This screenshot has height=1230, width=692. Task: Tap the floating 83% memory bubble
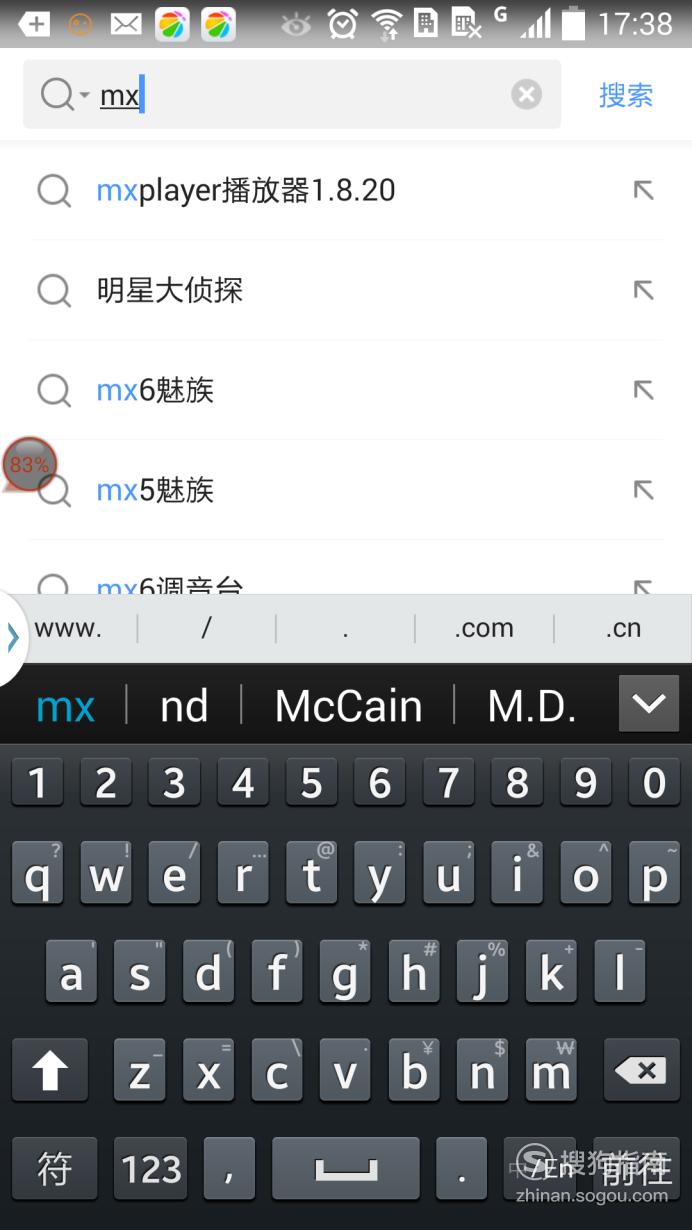click(29, 464)
